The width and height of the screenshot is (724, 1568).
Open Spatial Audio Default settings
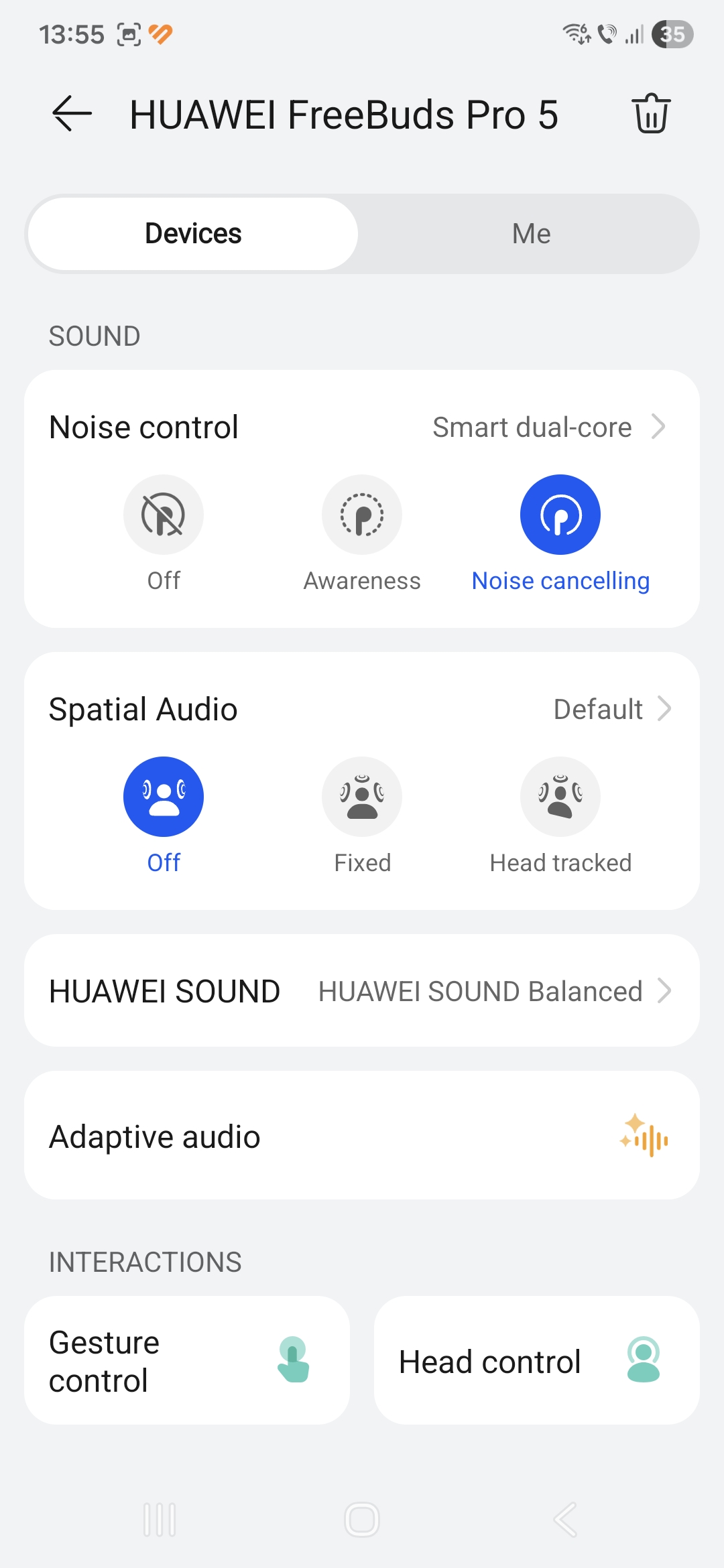click(611, 709)
